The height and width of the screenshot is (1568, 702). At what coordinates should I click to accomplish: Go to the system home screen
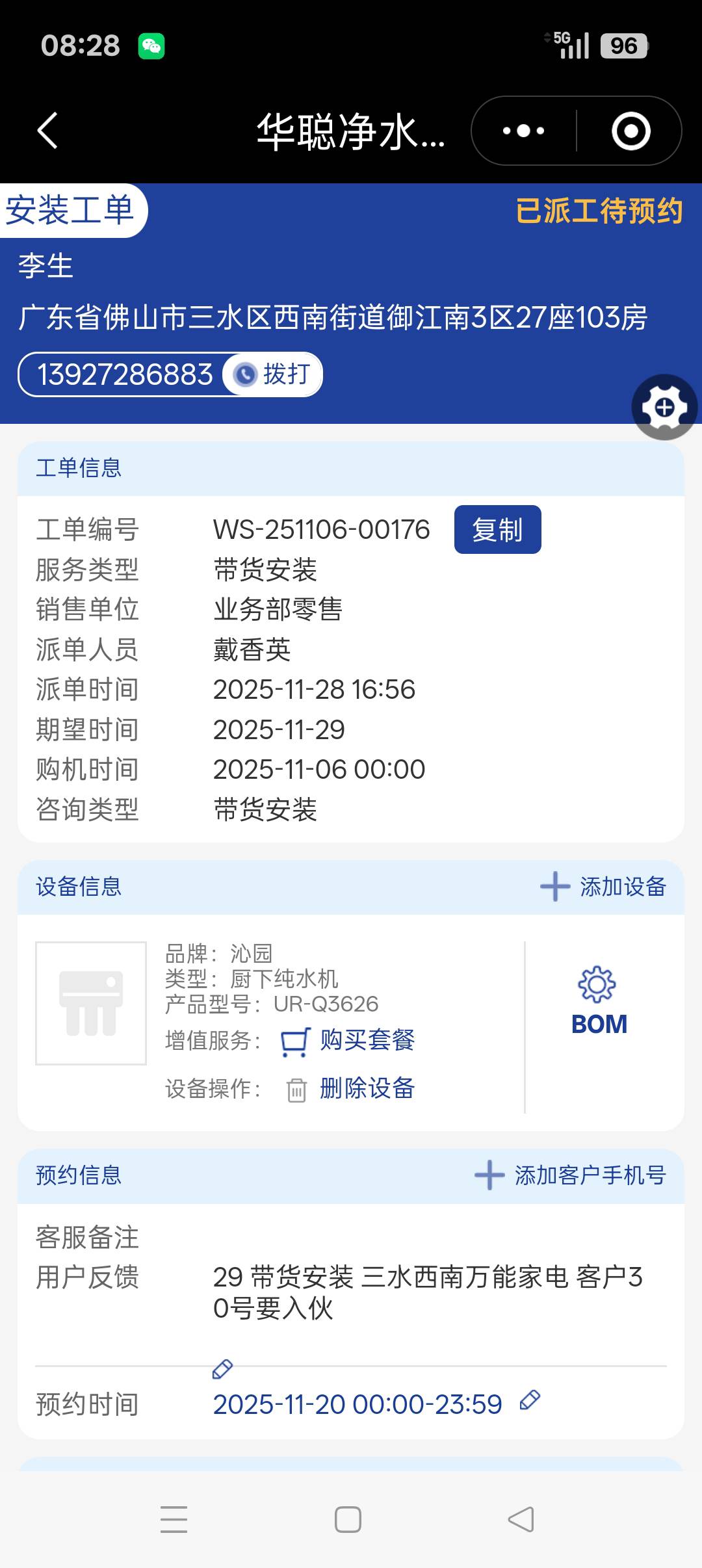coord(348,1519)
